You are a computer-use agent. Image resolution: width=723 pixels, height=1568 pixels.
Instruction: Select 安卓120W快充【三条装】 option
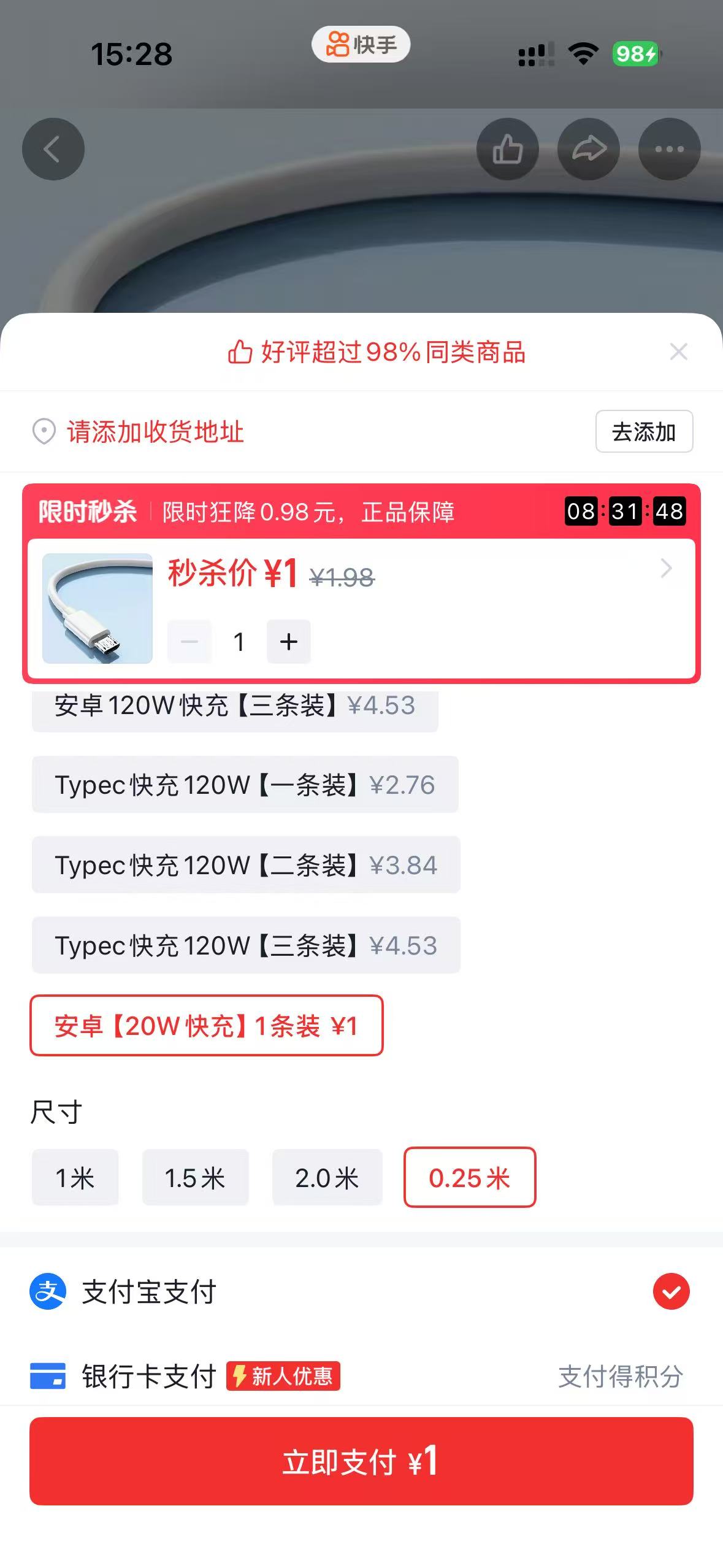pos(235,709)
